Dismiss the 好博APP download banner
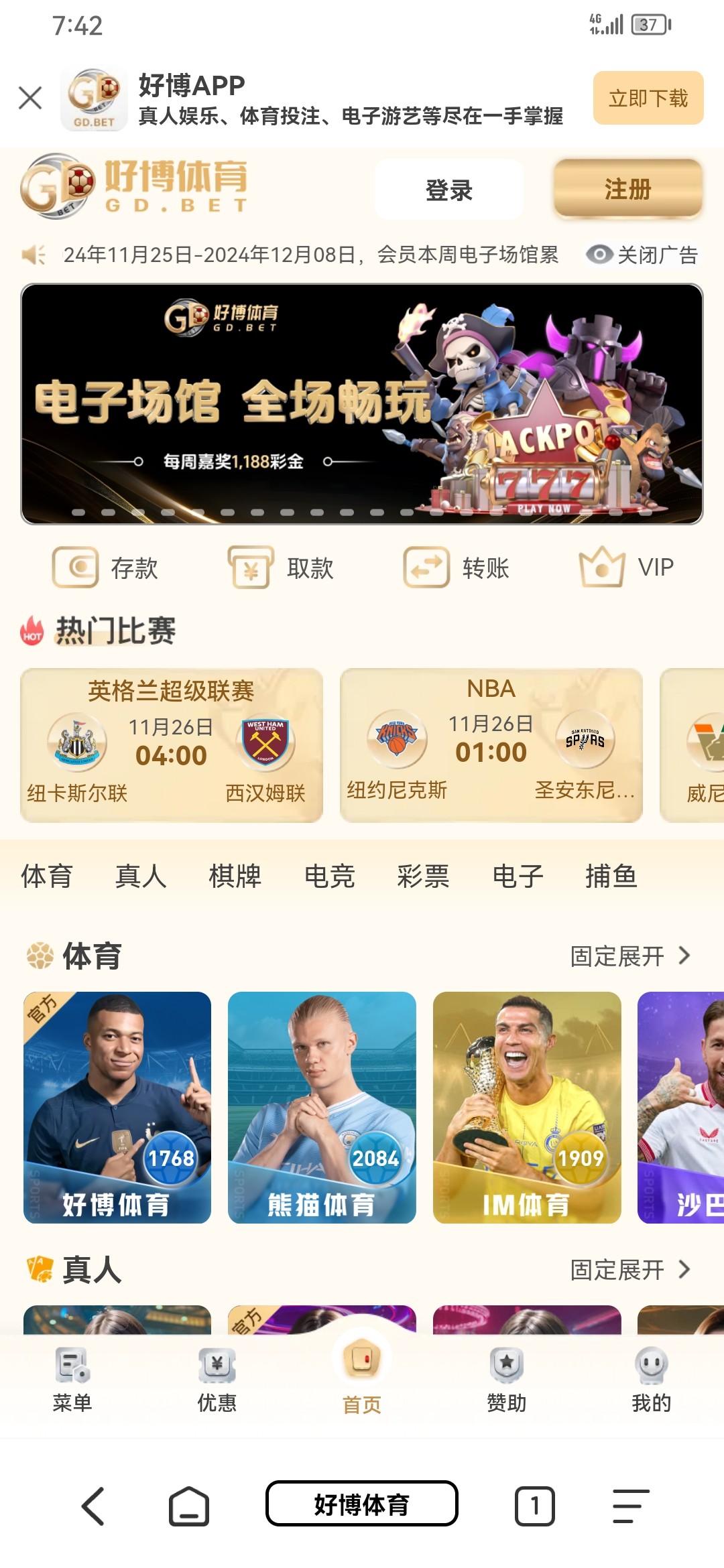 point(29,99)
